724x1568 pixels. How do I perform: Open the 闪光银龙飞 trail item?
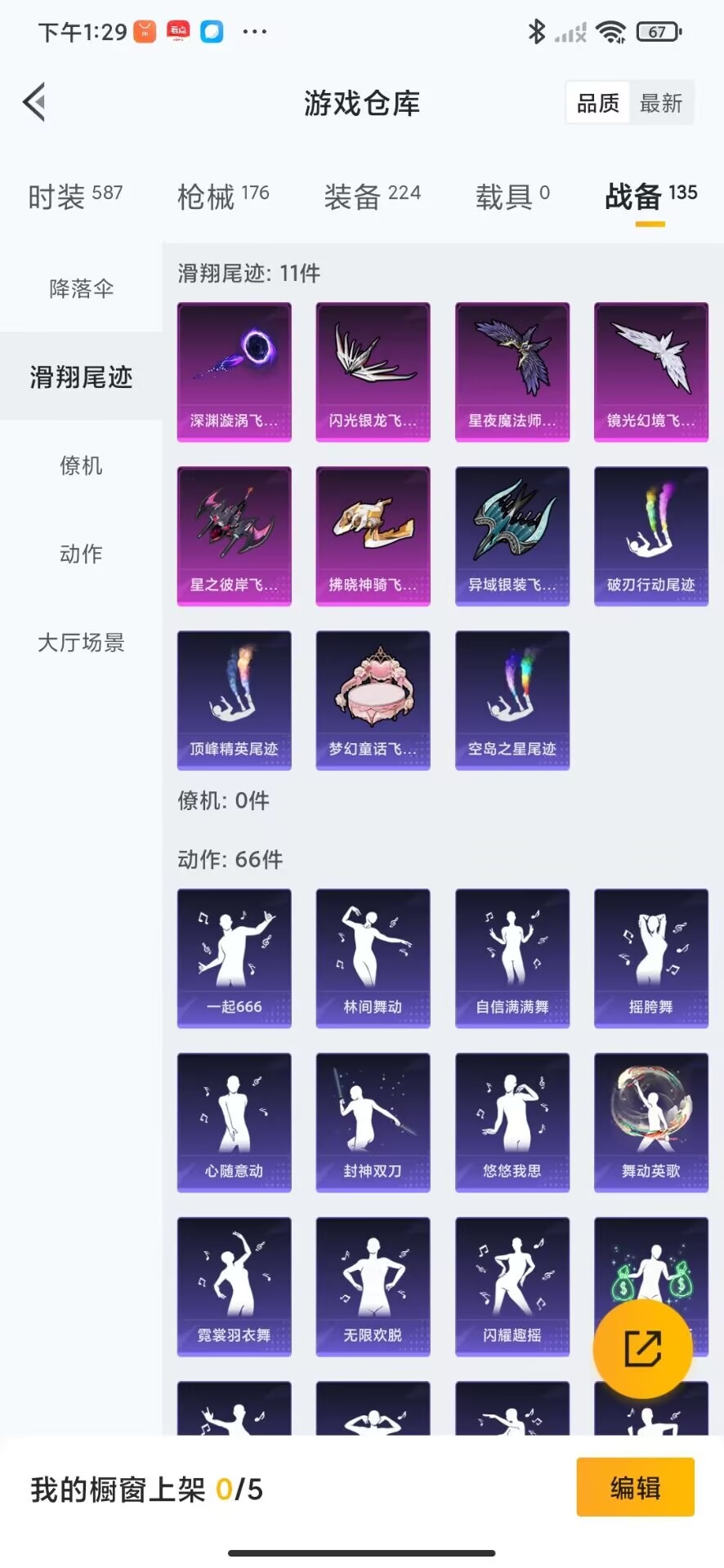(373, 372)
